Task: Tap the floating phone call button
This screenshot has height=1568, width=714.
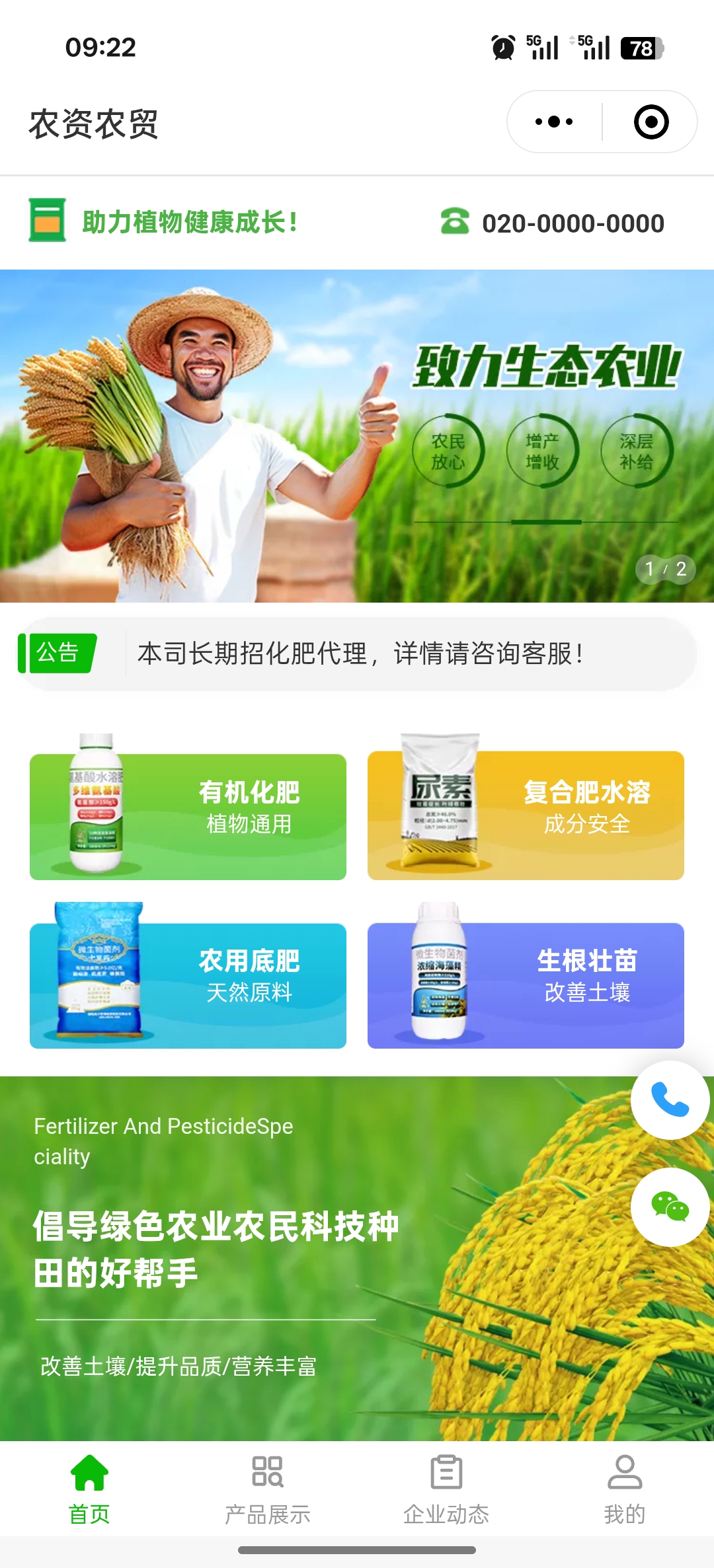Action: coord(670,1100)
